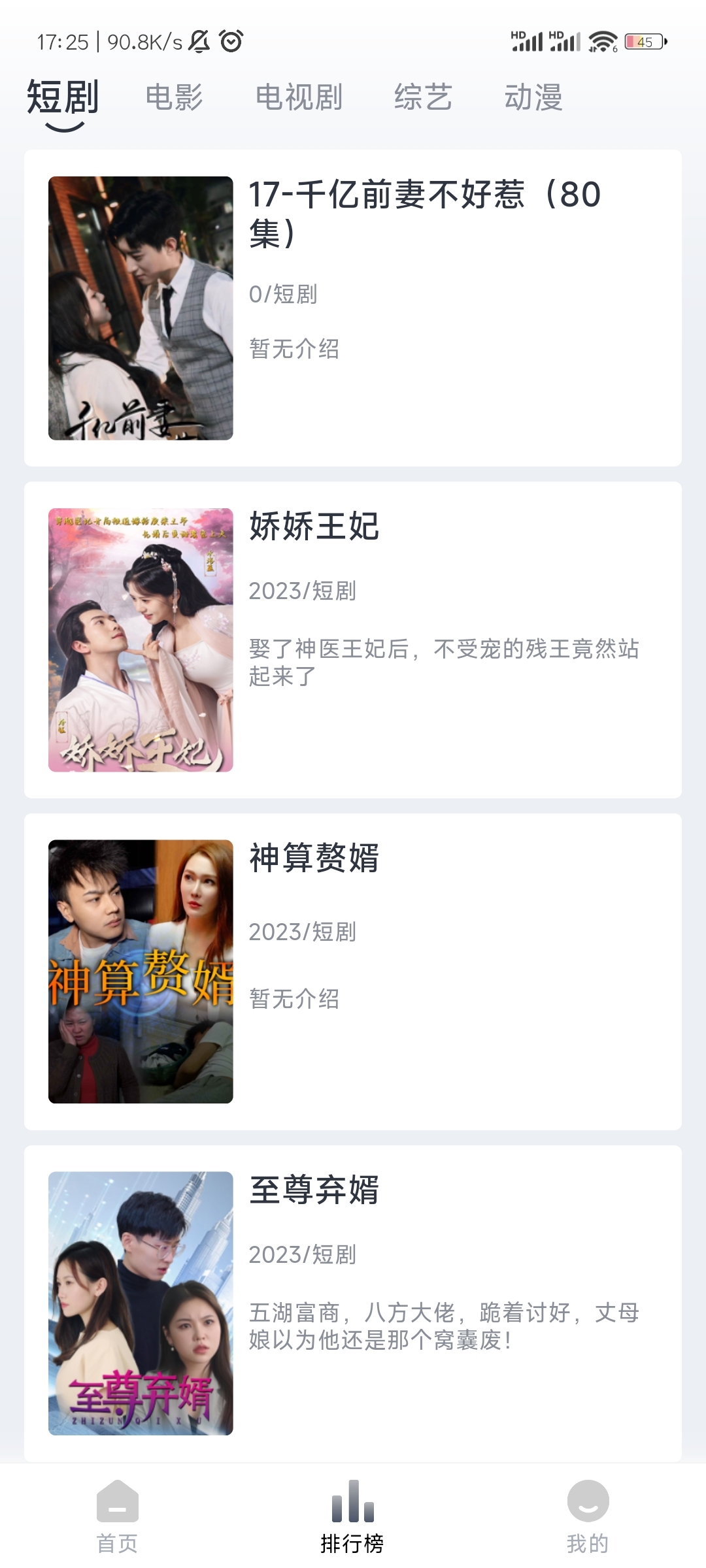The image size is (706, 1568).
Task: Switch to the 动漫 tab
Action: point(533,98)
